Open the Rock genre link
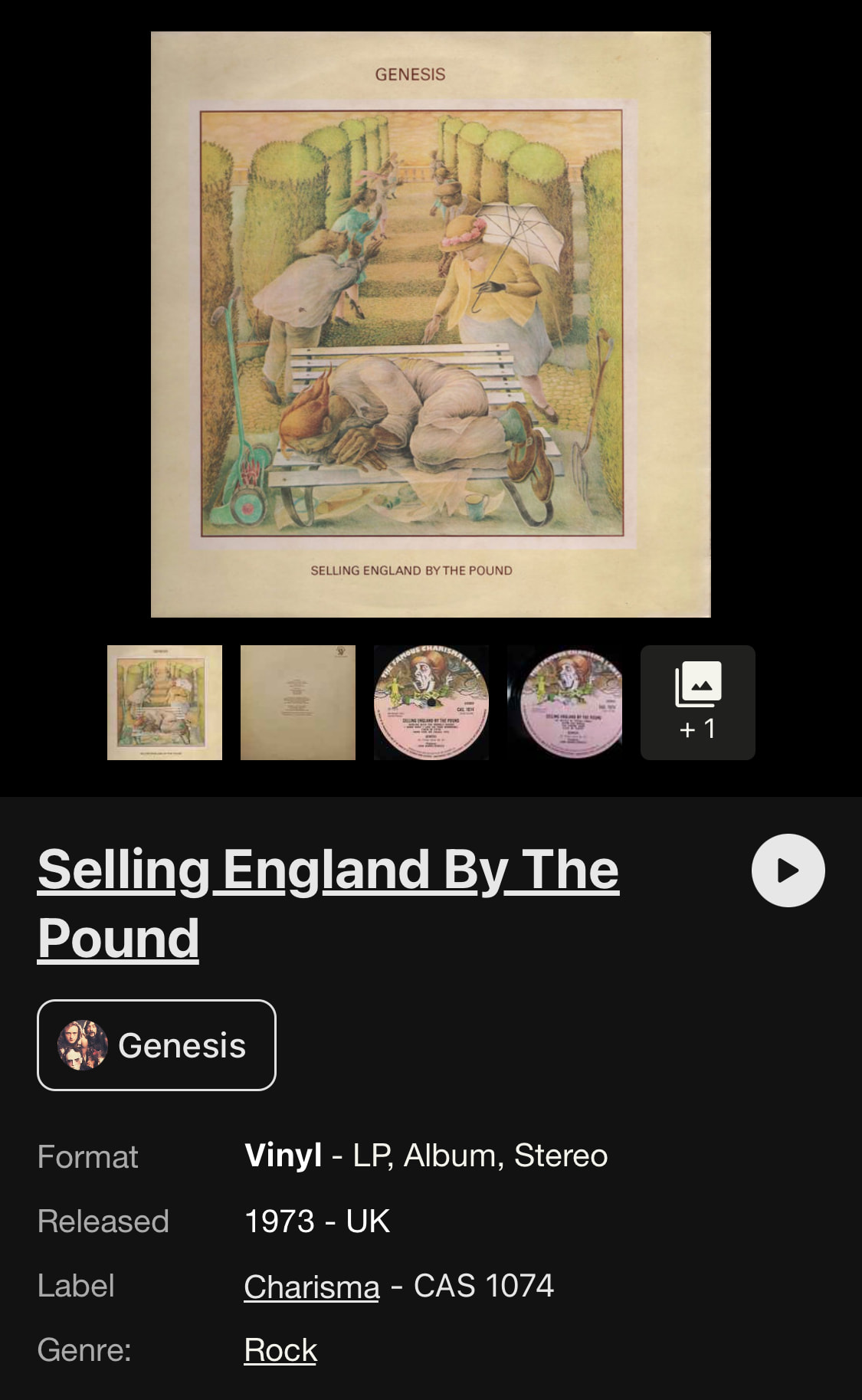This screenshot has width=862, height=1400. point(280,1350)
